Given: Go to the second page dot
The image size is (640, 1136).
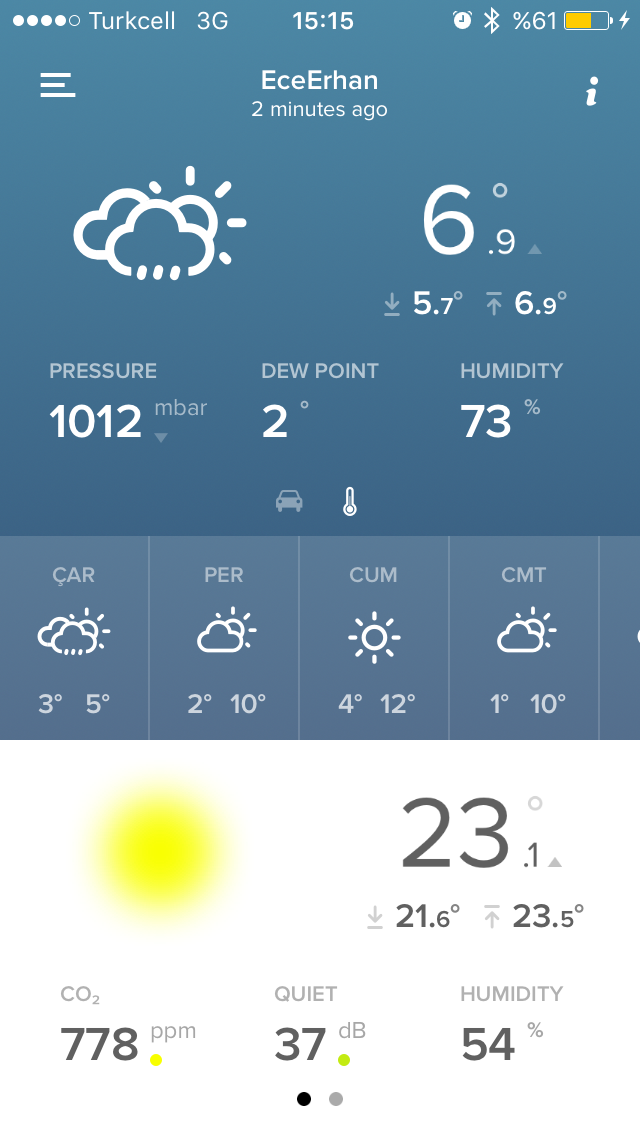Looking at the screenshot, I should (336, 1099).
